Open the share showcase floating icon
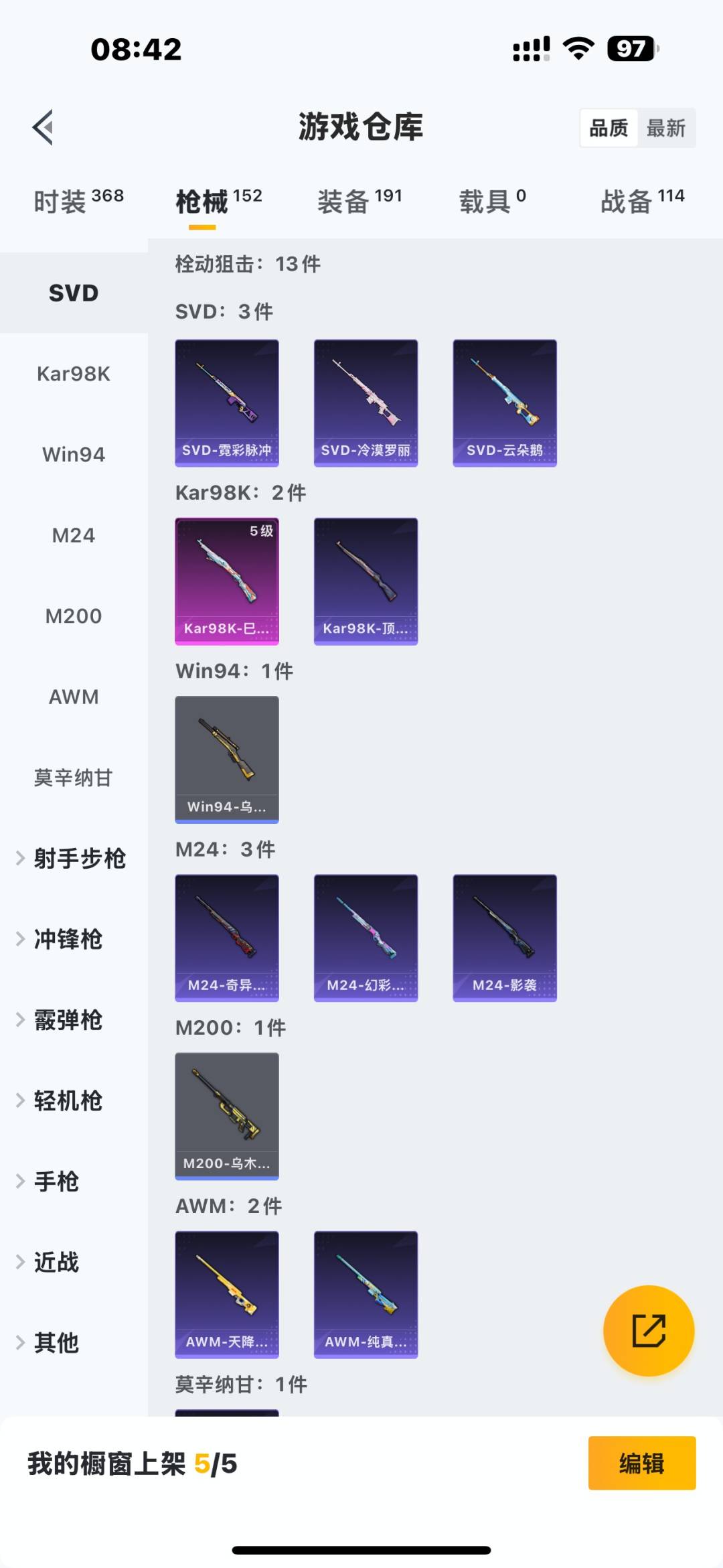This screenshot has height=1568, width=723. (x=647, y=1332)
